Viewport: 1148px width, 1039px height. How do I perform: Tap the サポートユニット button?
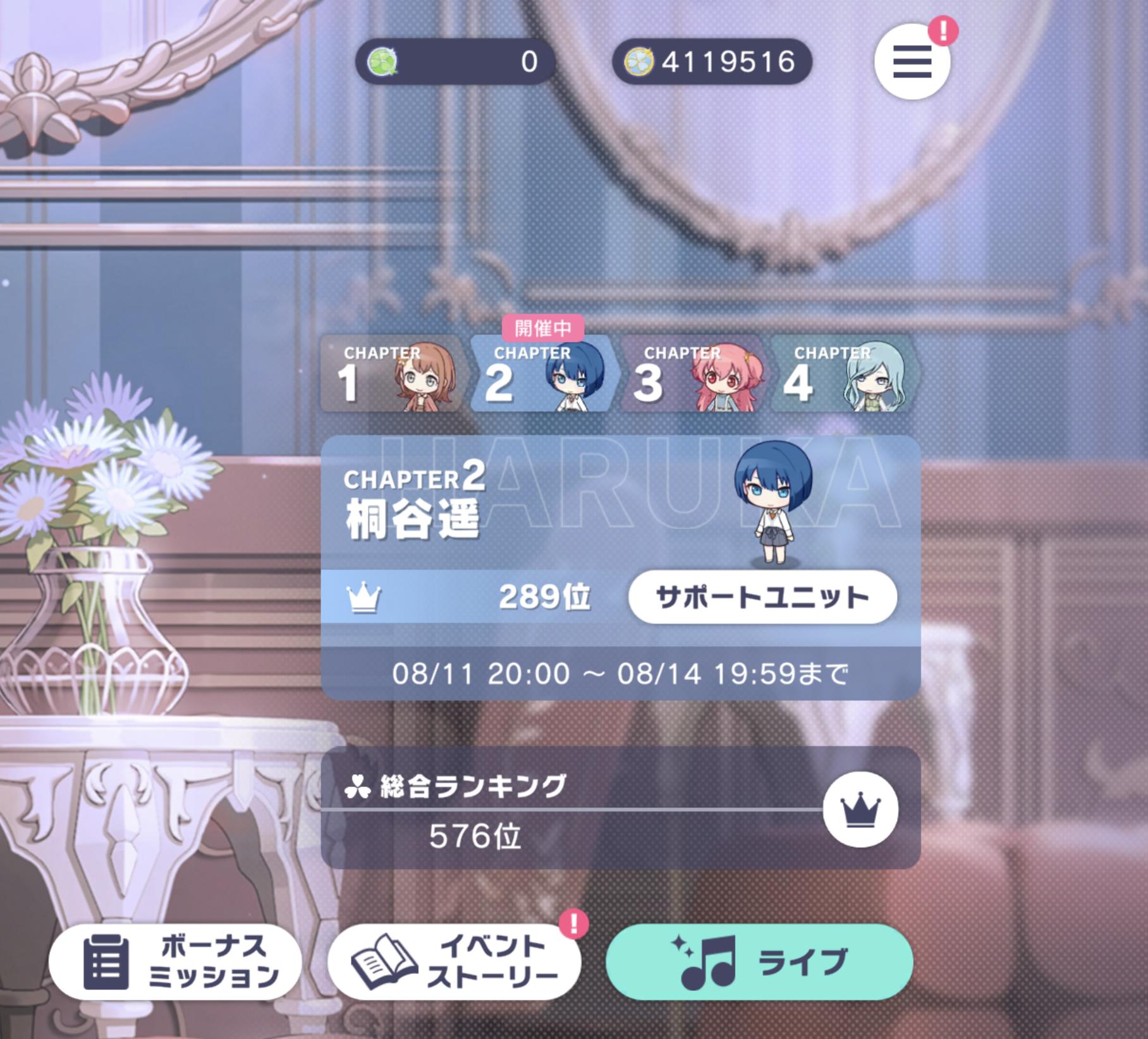762,597
